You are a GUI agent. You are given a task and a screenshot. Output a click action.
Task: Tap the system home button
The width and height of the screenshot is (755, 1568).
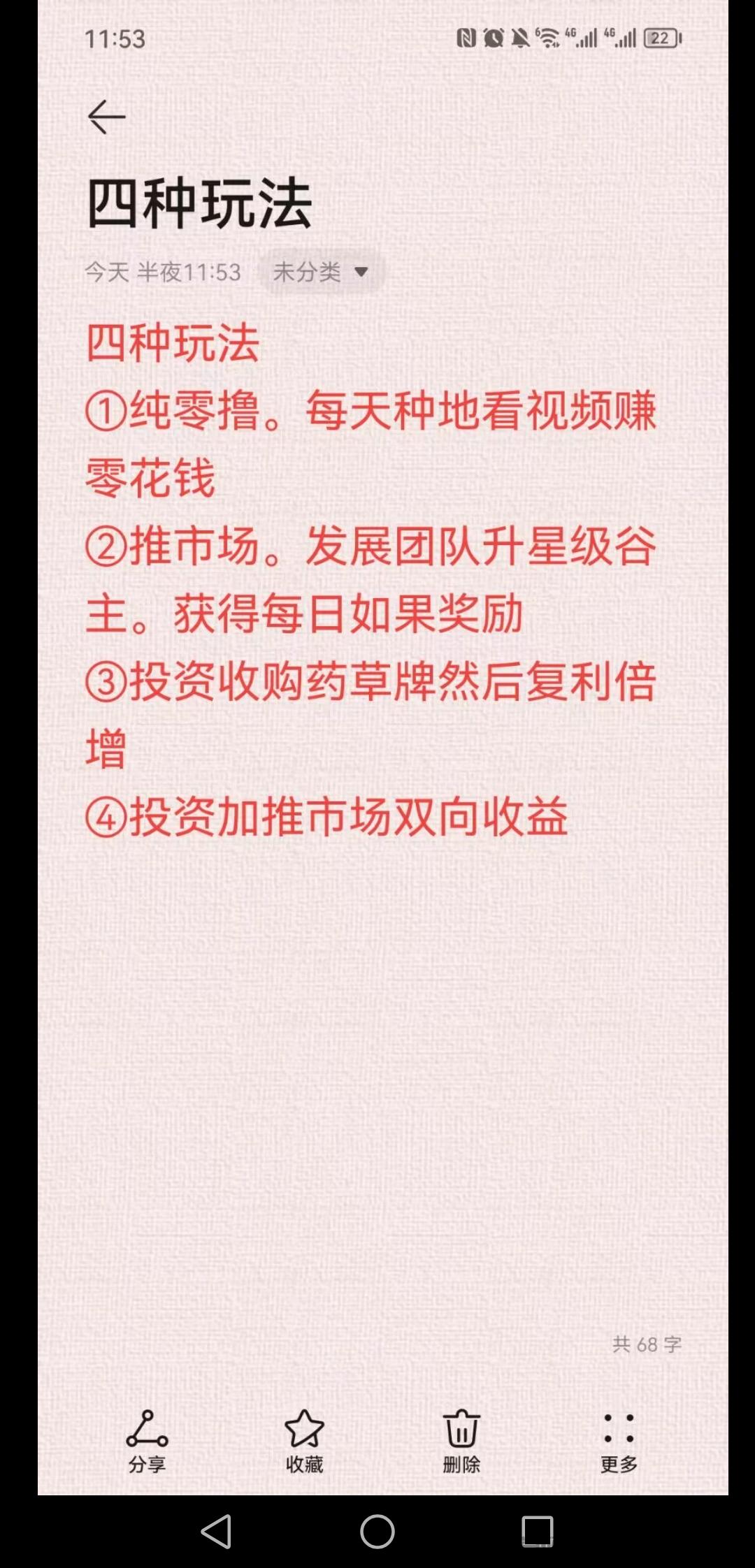click(377, 1532)
